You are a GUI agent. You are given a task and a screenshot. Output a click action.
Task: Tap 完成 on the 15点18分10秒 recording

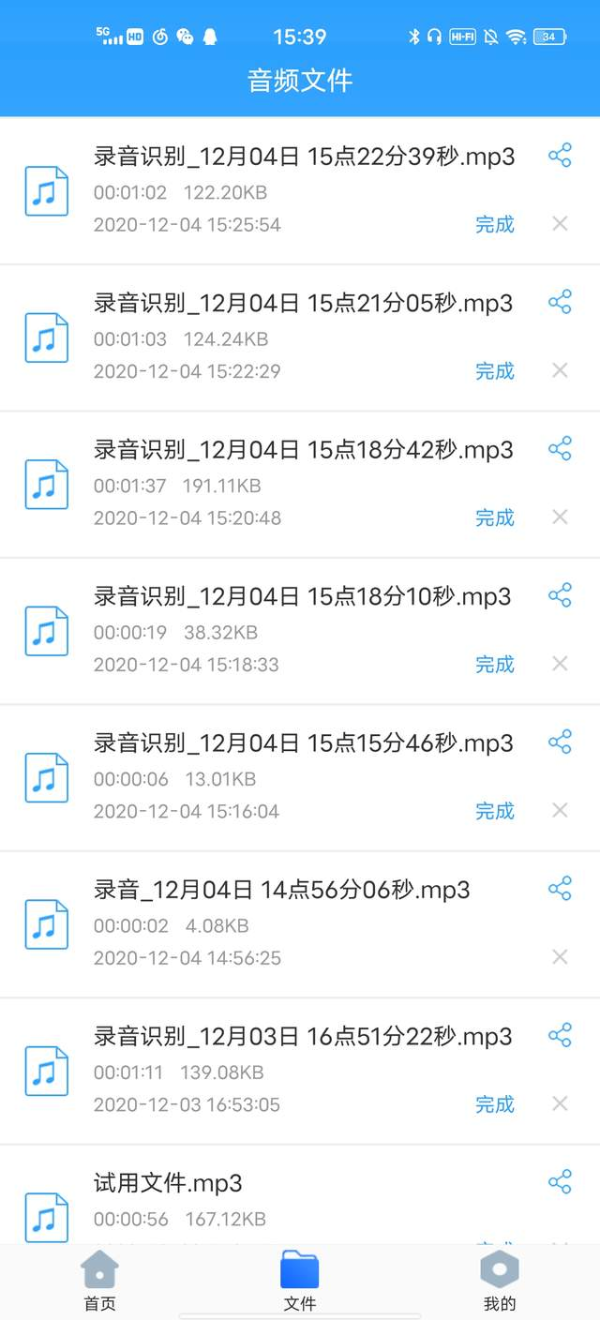click(494, 664)
